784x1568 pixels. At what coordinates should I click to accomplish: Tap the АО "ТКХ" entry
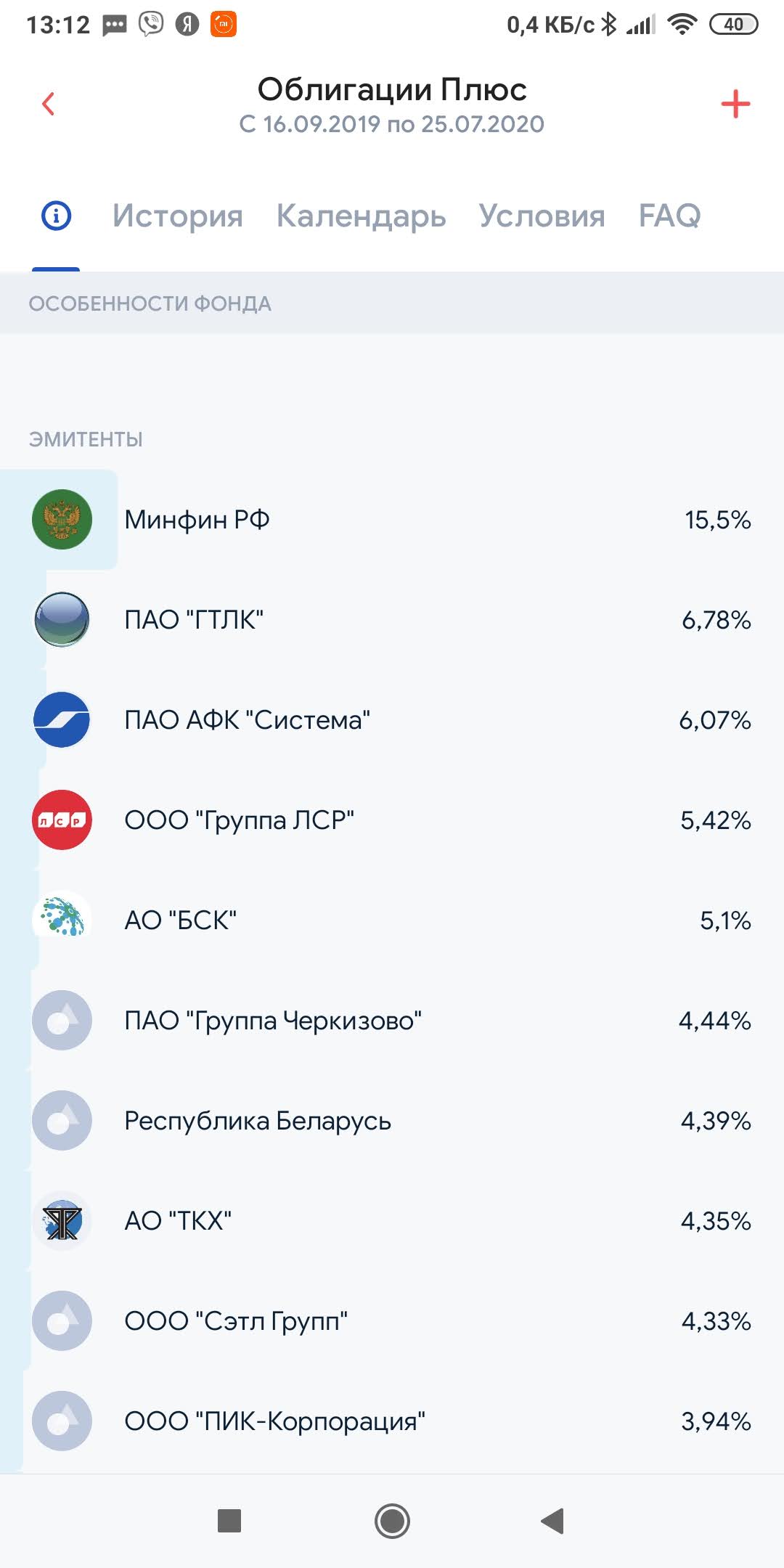392,1221
